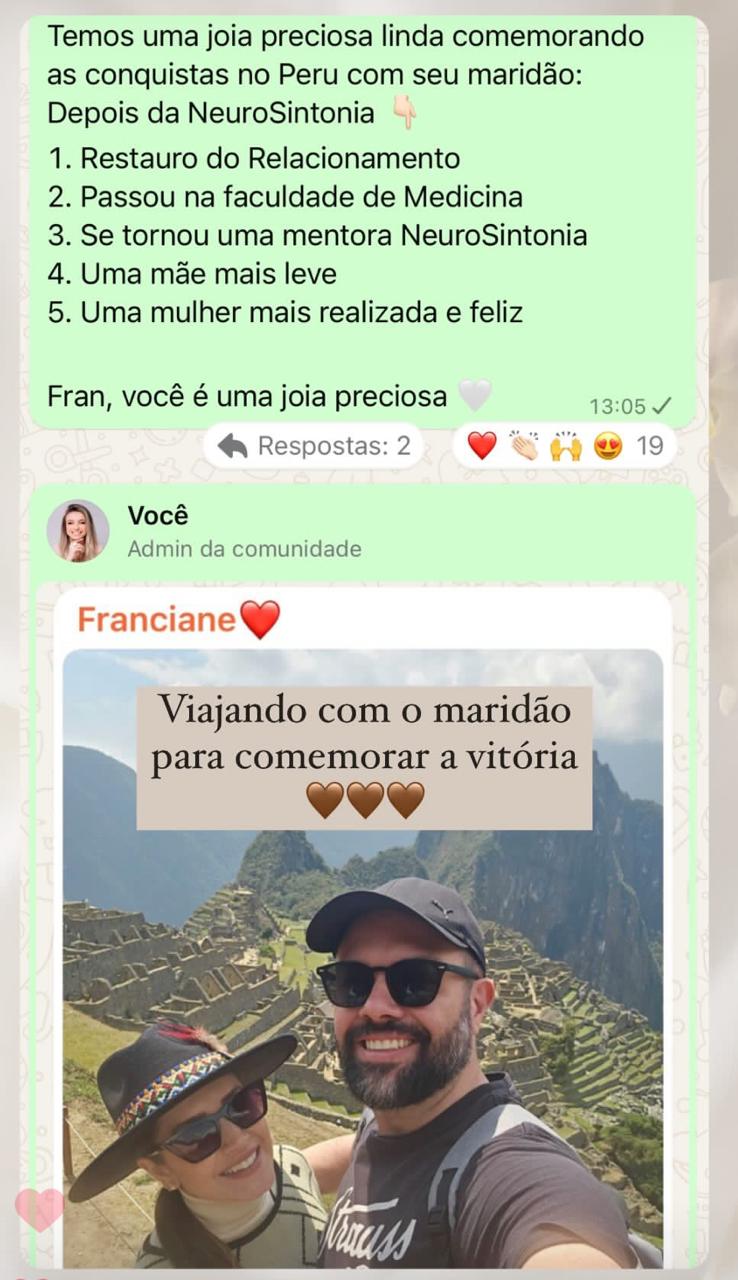
Task: Tap the community admin profile picture
Action: [78, 531]
